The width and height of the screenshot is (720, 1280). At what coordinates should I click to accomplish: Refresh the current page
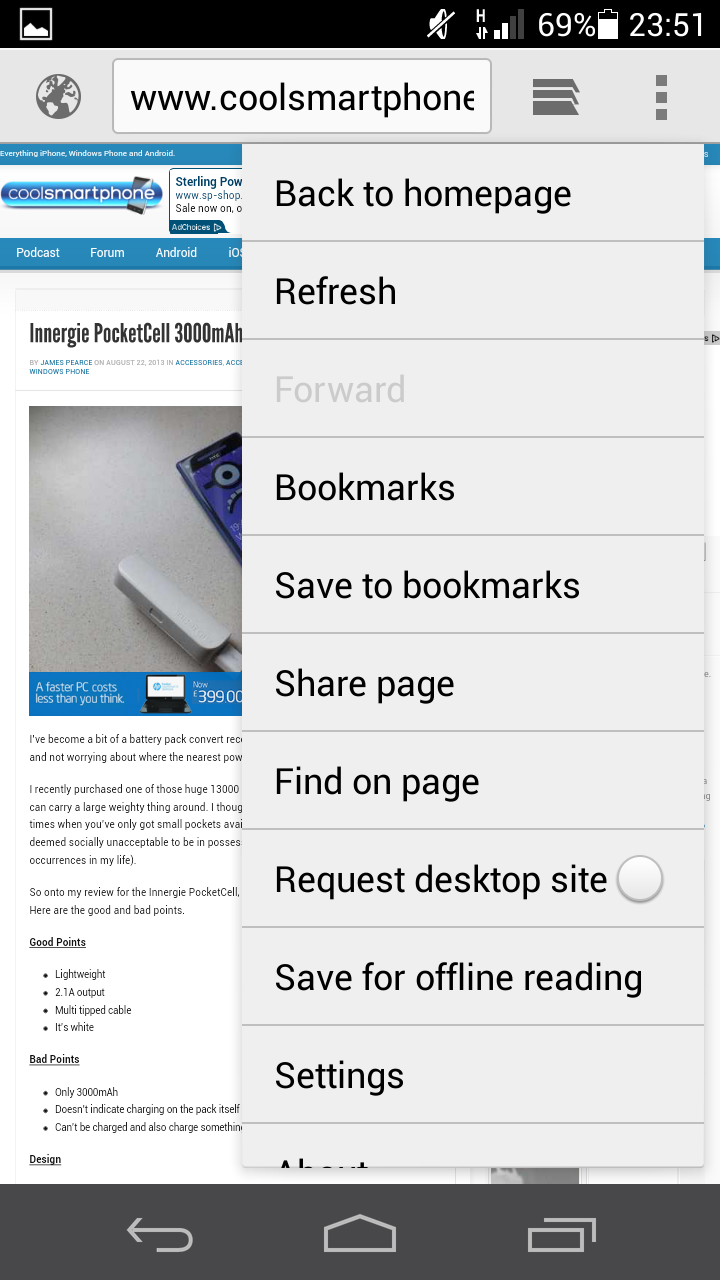tap(472, 291)
